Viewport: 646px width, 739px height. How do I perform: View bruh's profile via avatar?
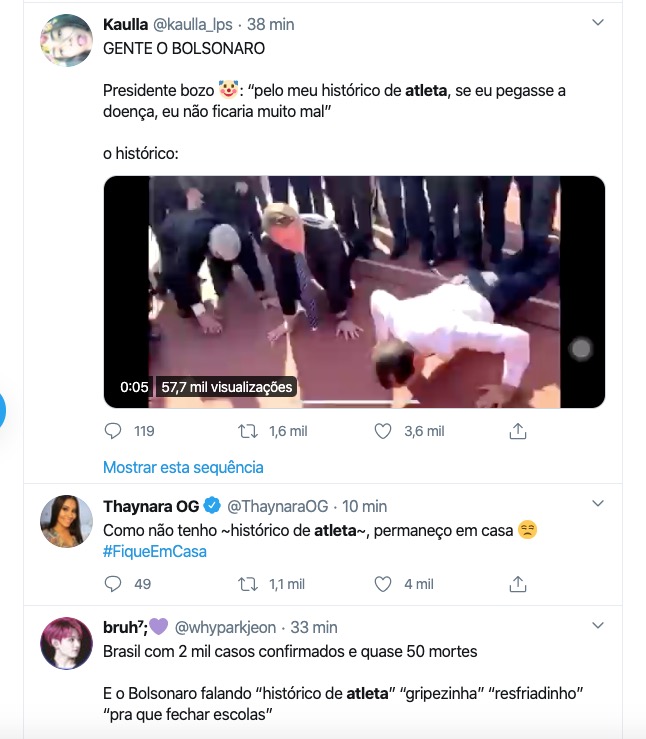pyautogui.click(x=66, y=643)
